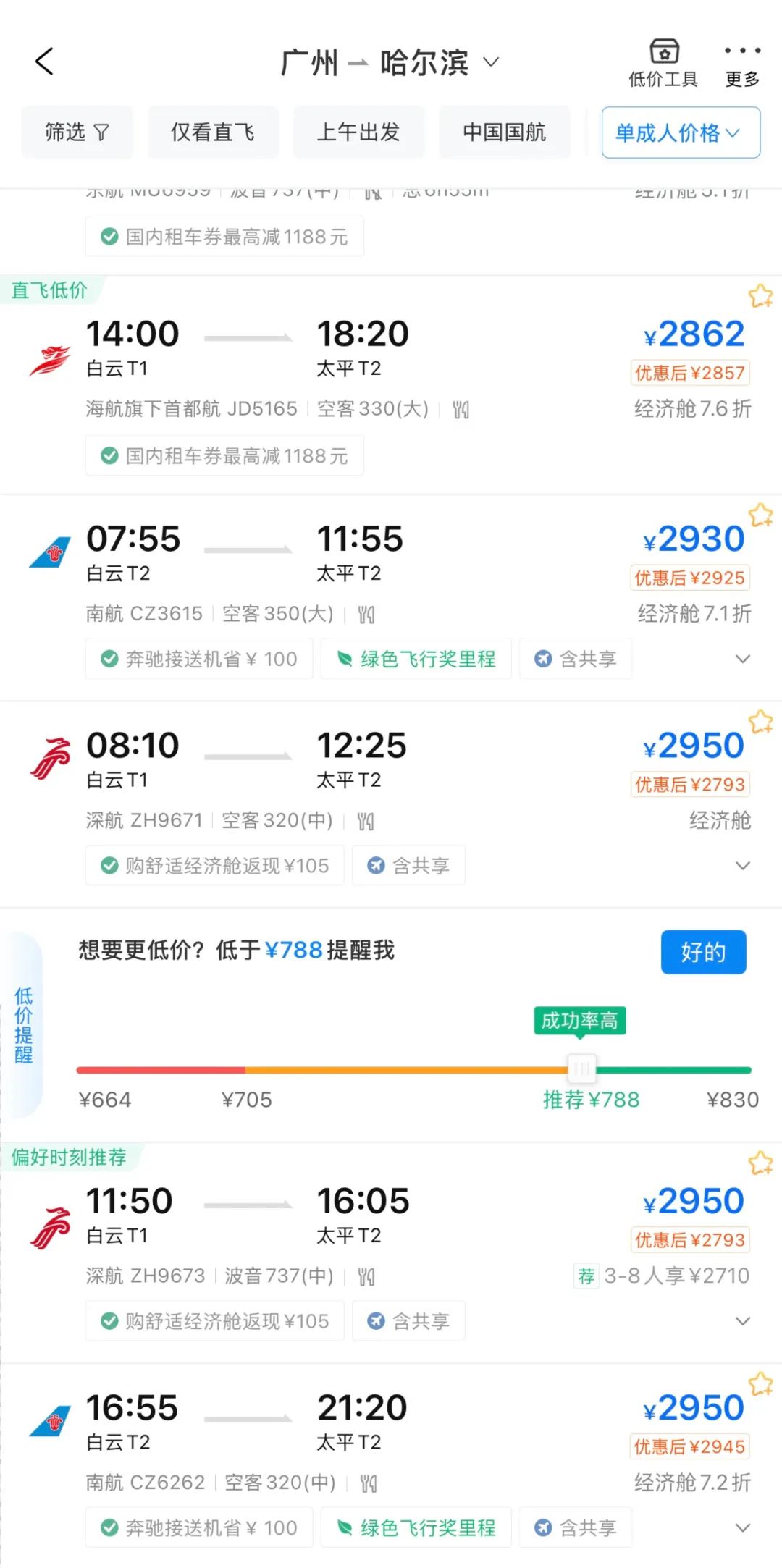Tap 好的 to set the low-price alert
Image resolution: width=782 pixels, height=1568 pixels.
[x=702, y=952]
